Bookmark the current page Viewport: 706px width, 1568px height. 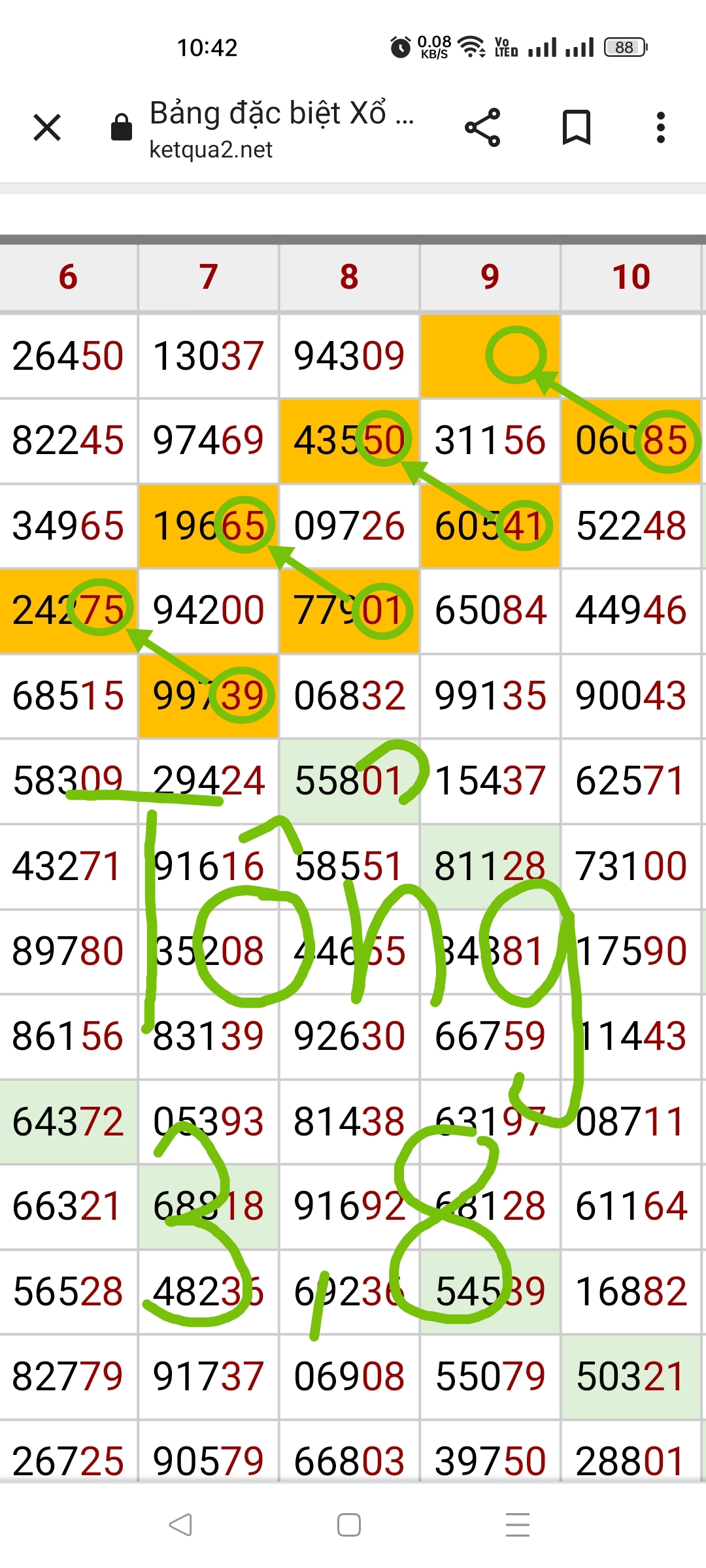(577, 127)
